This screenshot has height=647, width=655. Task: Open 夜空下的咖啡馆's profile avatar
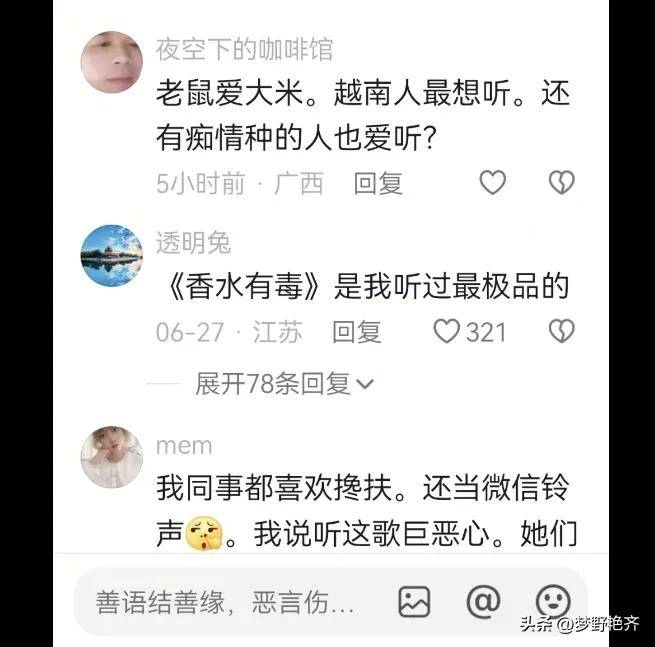tap(111, 62)
